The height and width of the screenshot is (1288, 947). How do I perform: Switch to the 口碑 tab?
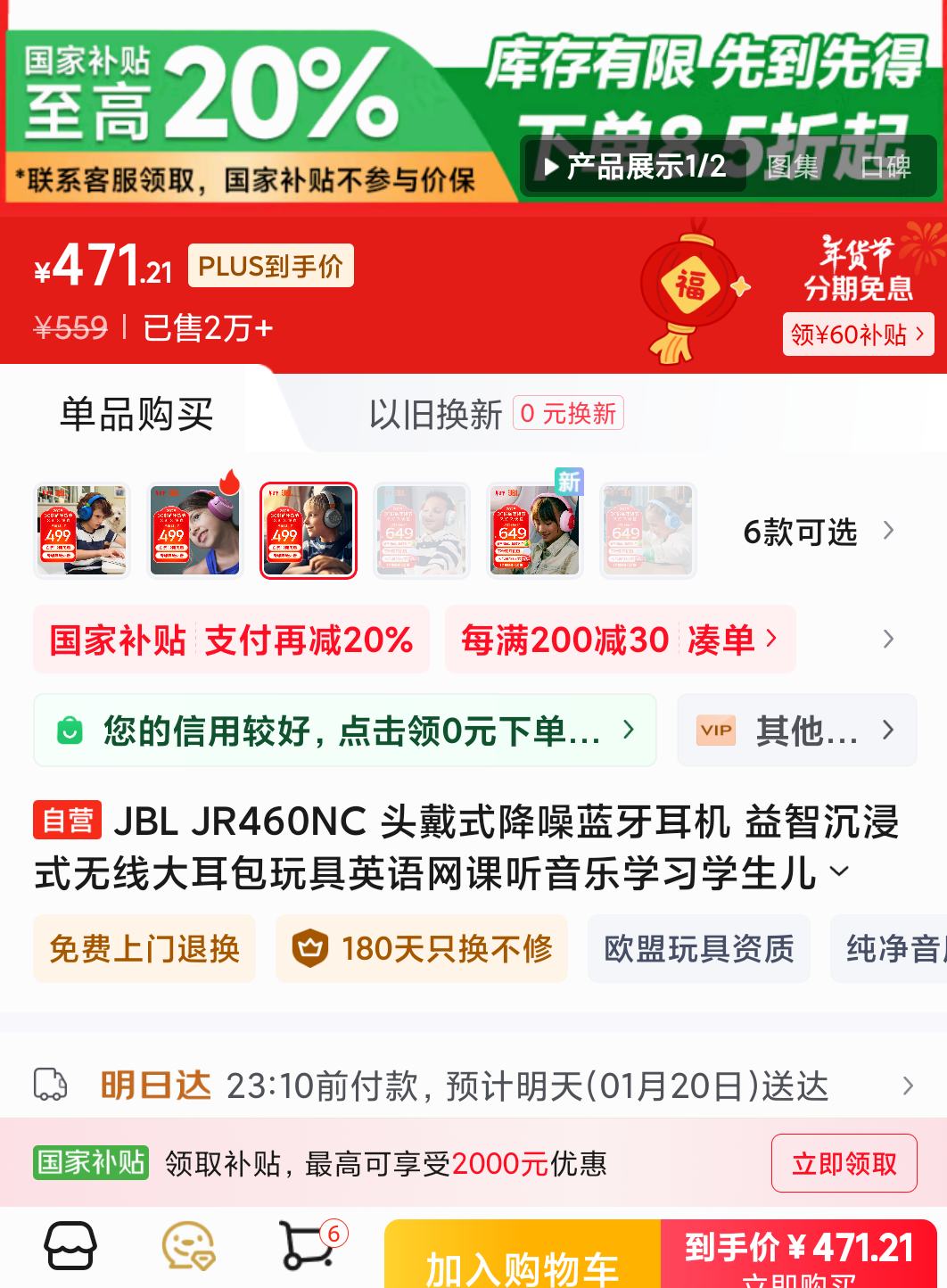pos(885,167)
